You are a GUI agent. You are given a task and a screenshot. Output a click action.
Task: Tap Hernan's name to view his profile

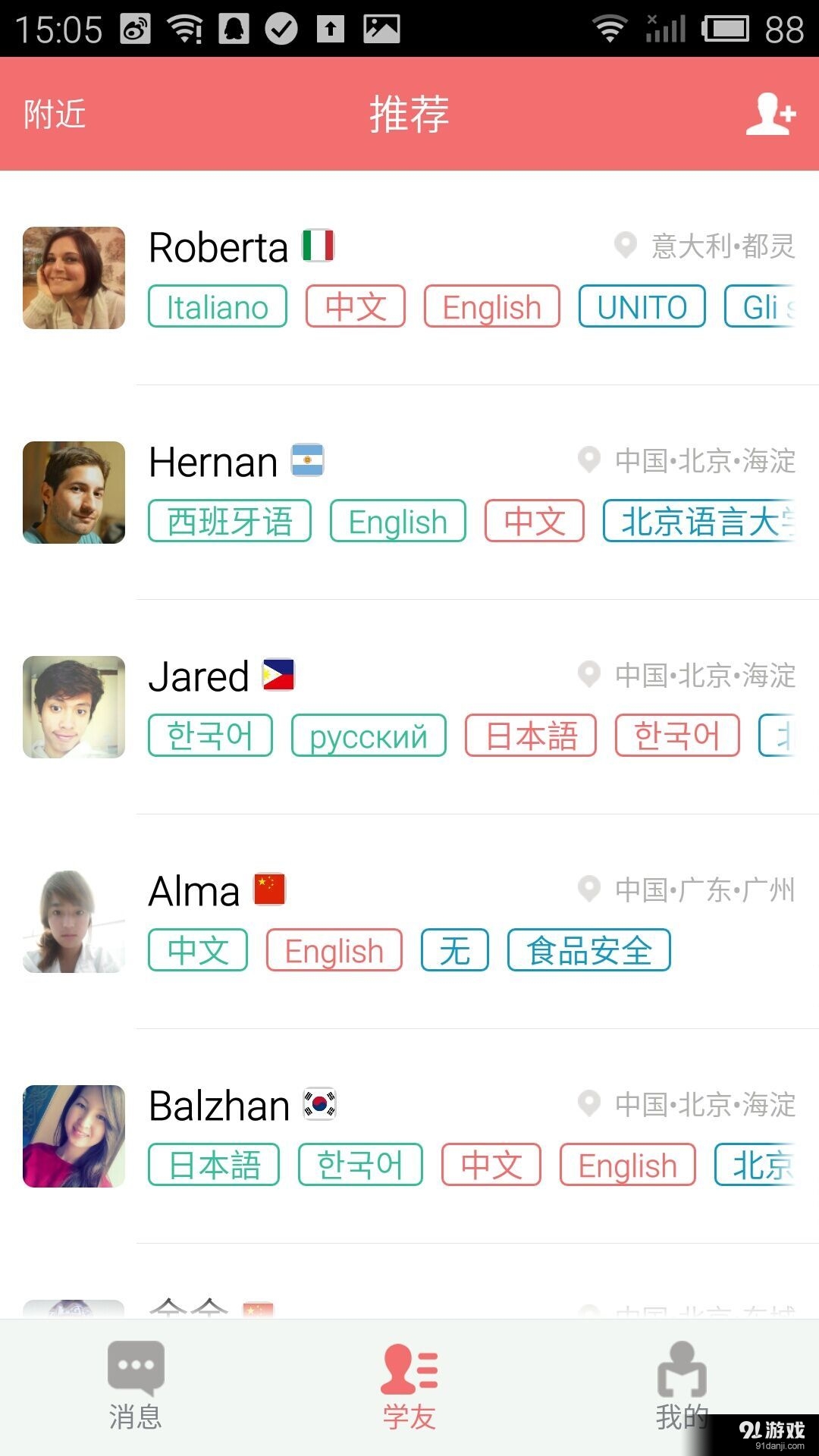tap(212, 461)
